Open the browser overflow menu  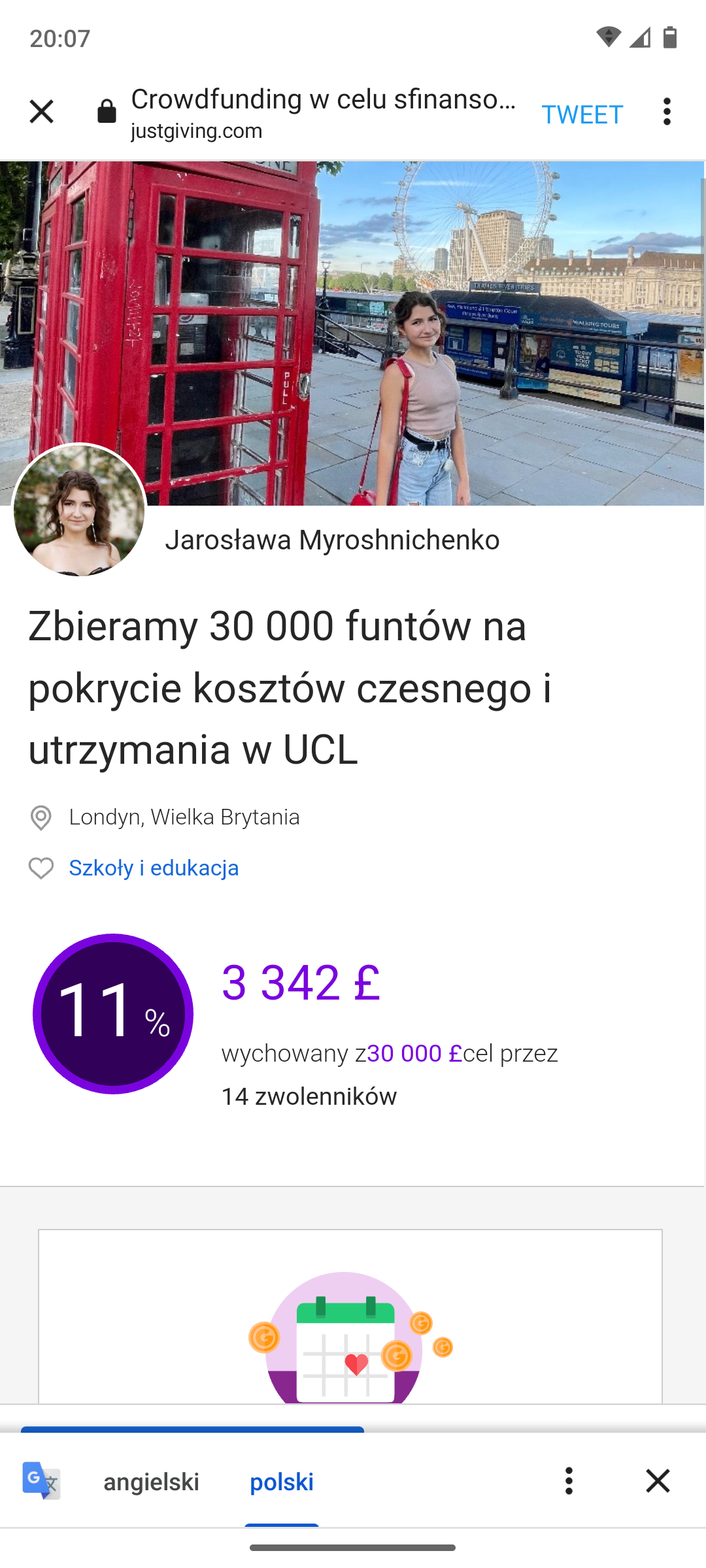pos(666,112)
